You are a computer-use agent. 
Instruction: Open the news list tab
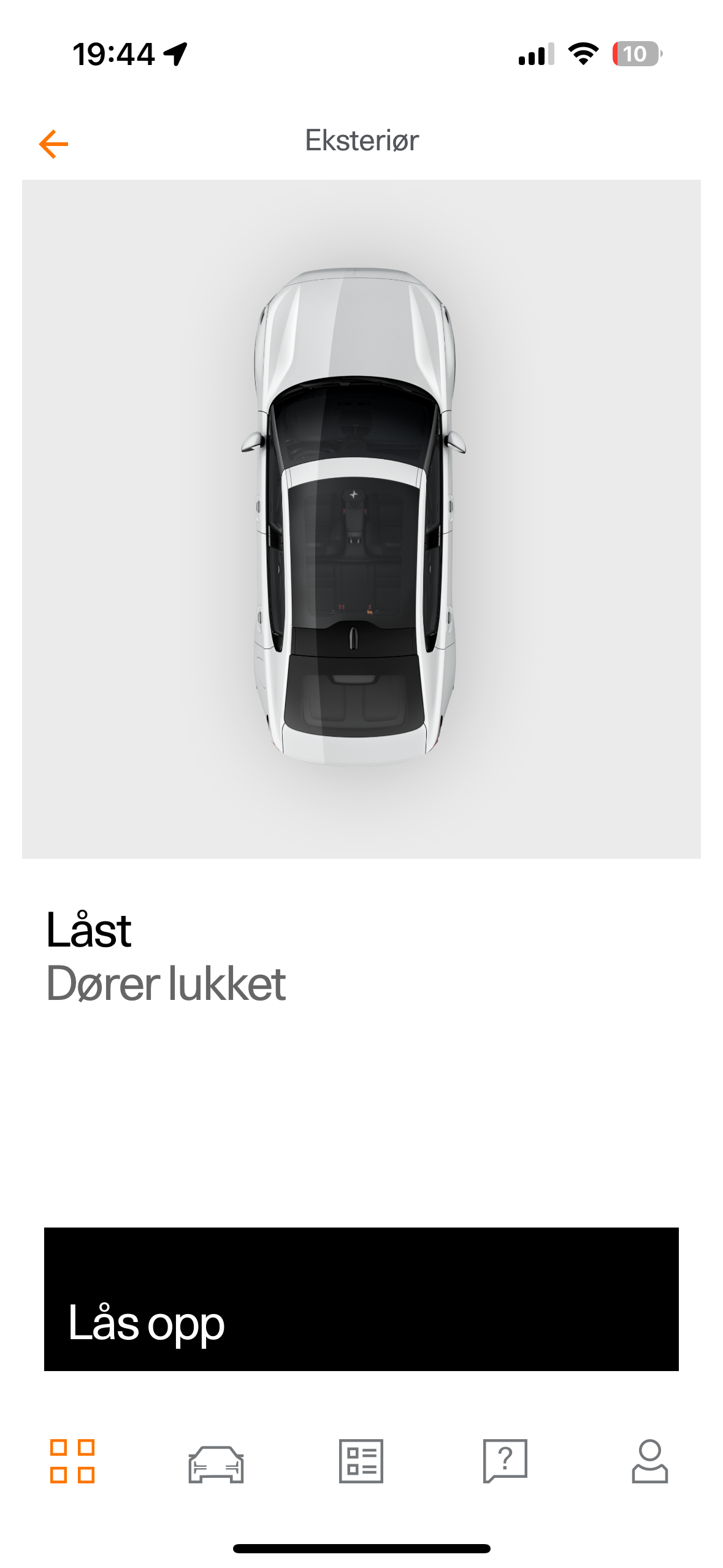[x=361, y=1461]
